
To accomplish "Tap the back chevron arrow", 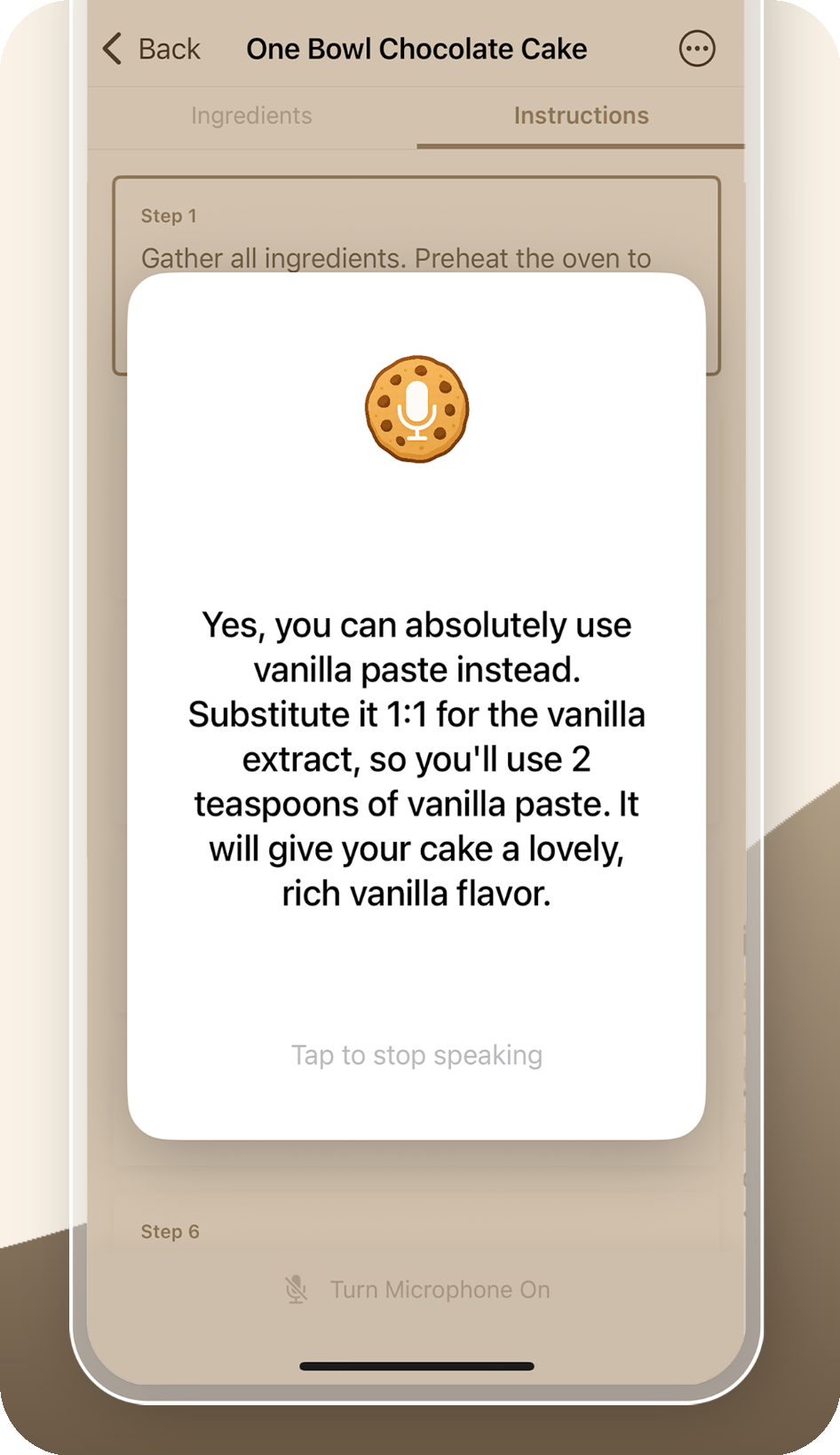I will (110, 49).
